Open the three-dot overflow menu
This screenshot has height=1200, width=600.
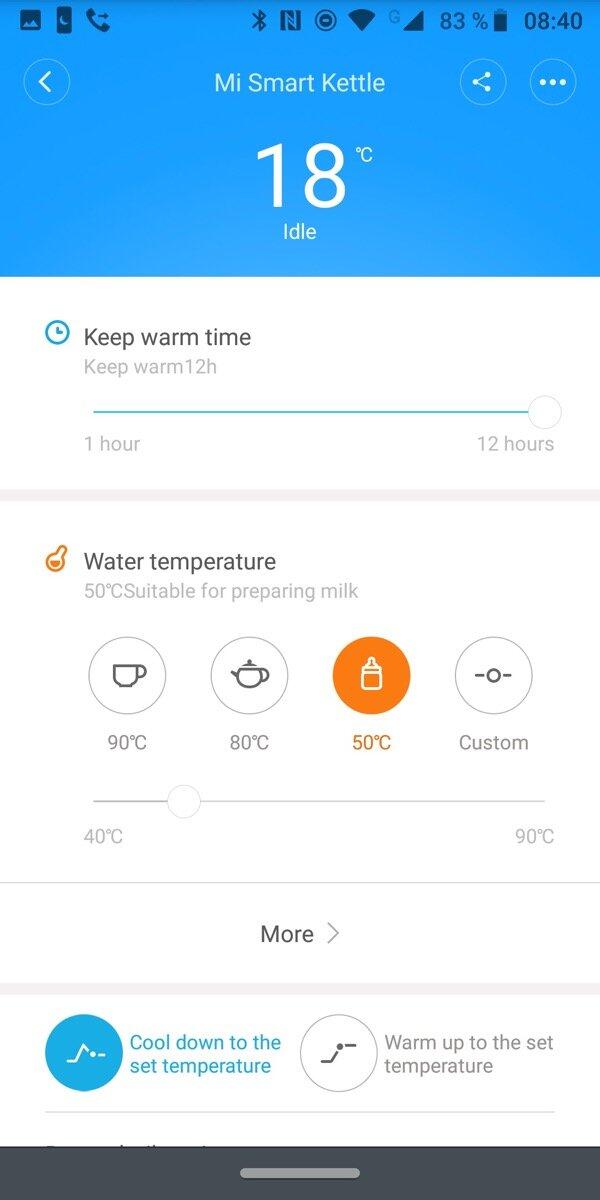point(552,82)
